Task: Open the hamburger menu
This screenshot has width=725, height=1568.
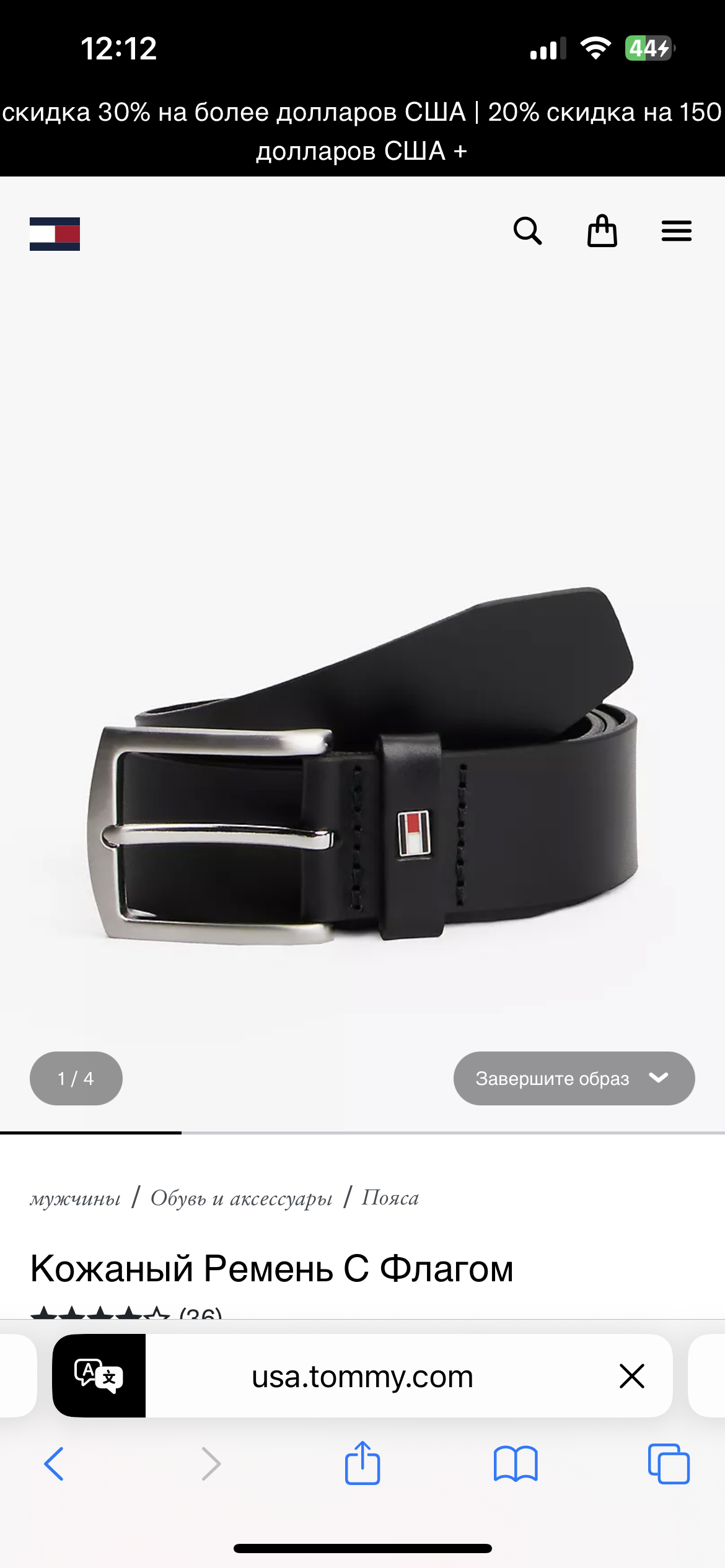Action: (x=676, y=232)
